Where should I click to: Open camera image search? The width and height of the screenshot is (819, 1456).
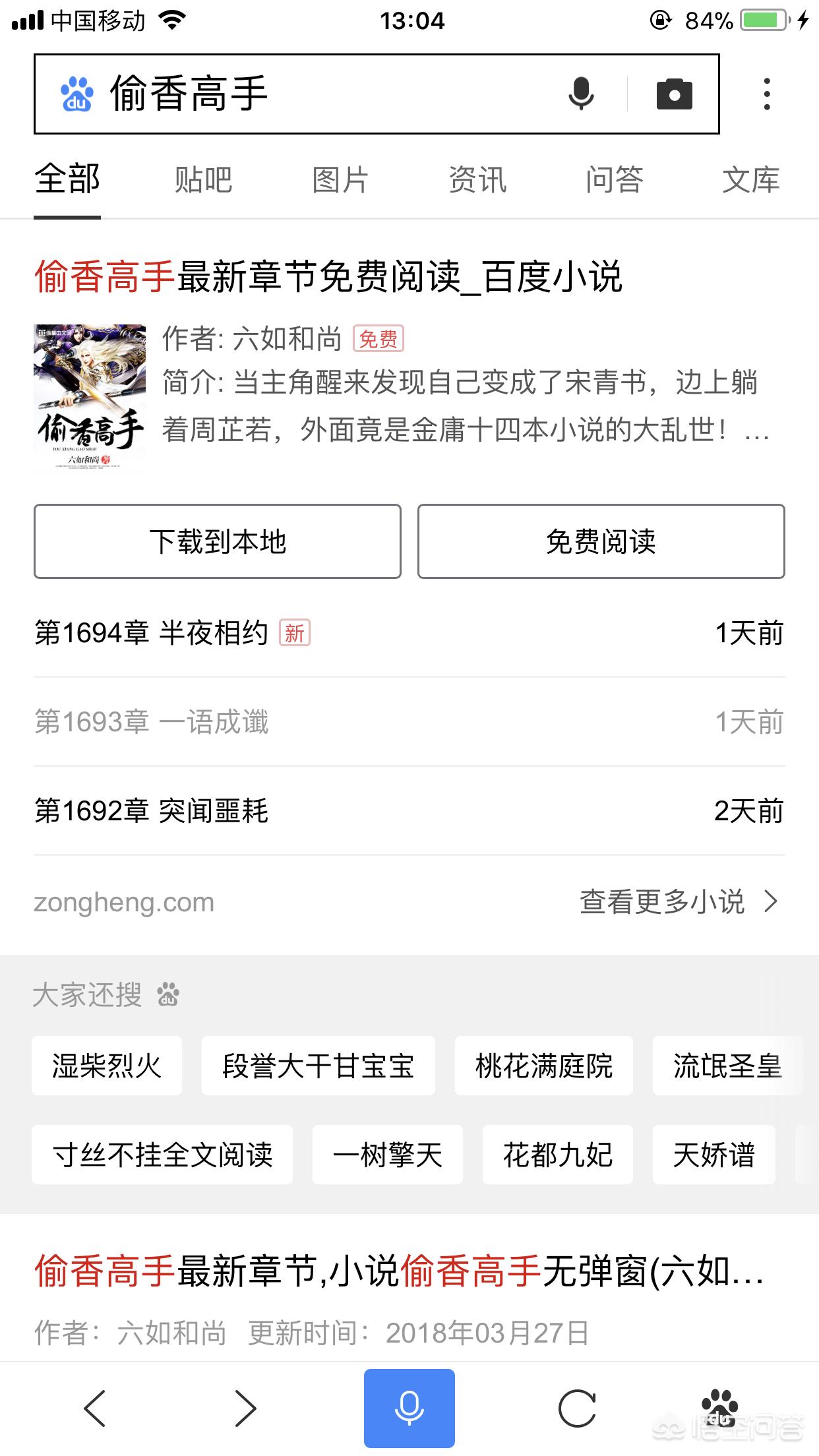[674, 94]
